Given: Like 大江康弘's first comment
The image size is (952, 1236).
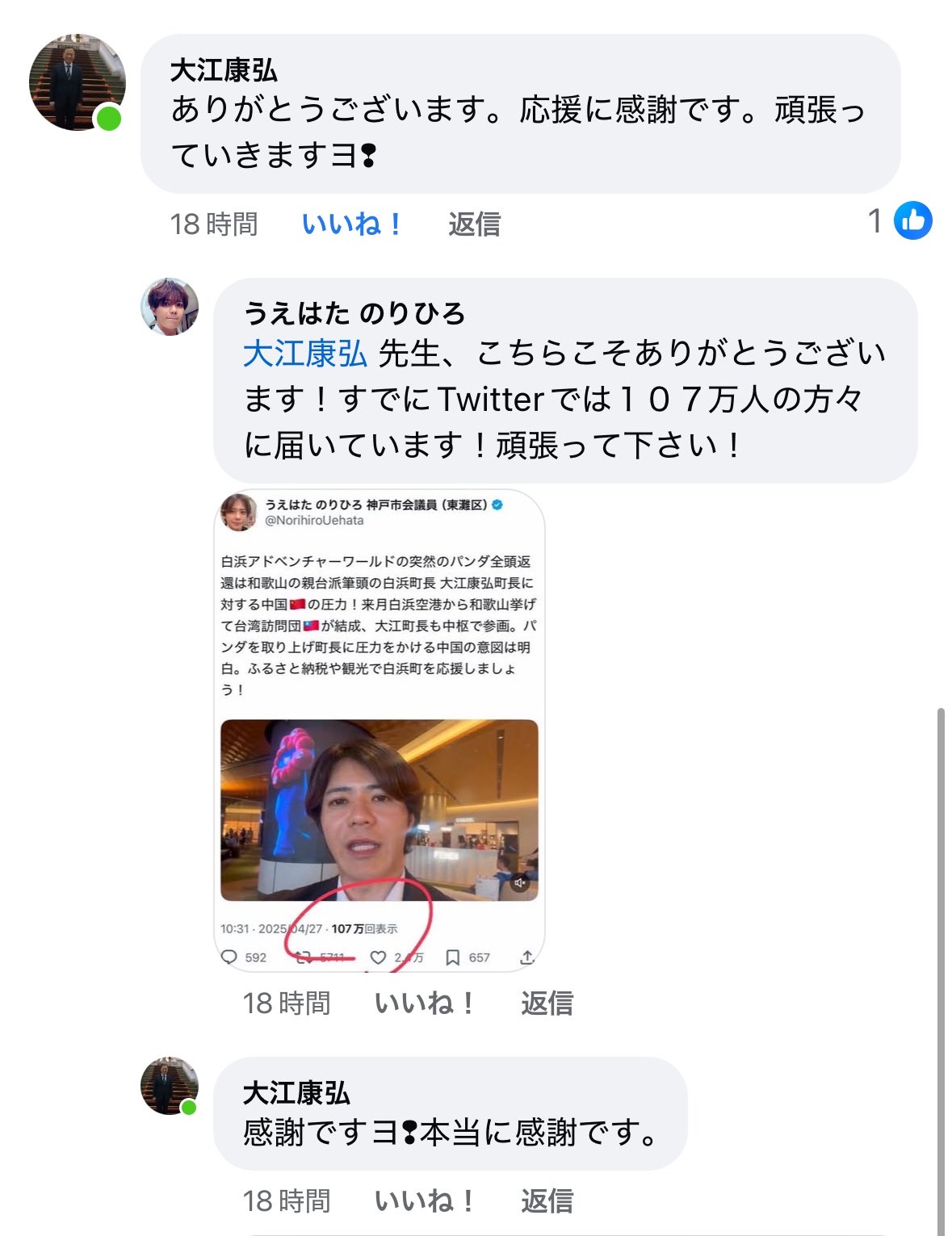Looking at the screenshot, I should point(351,224).
